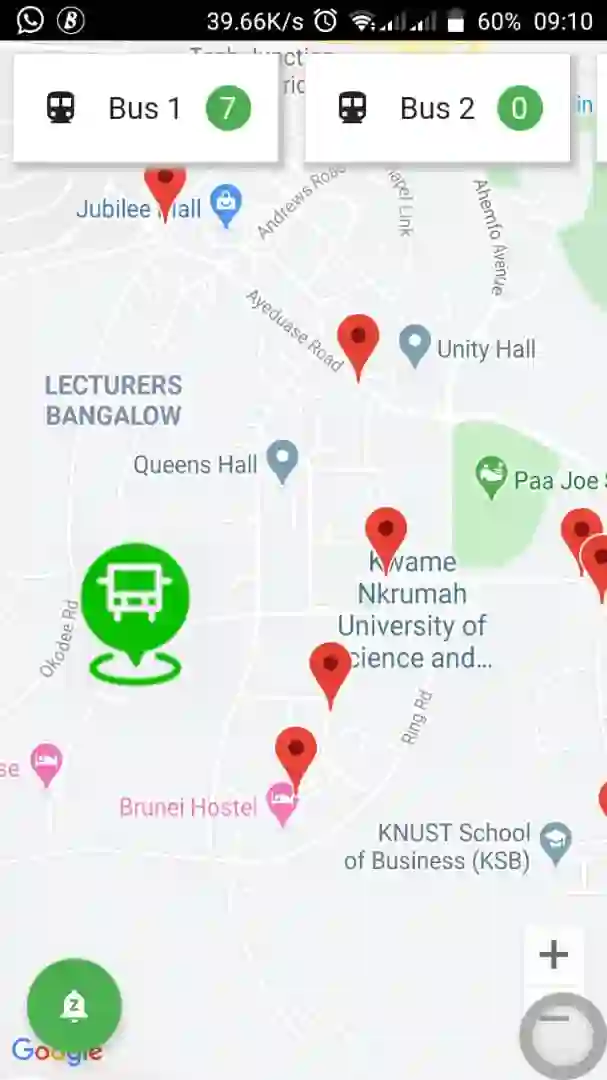Tap the red pin near Unity Hall

(x=358, y=342)
